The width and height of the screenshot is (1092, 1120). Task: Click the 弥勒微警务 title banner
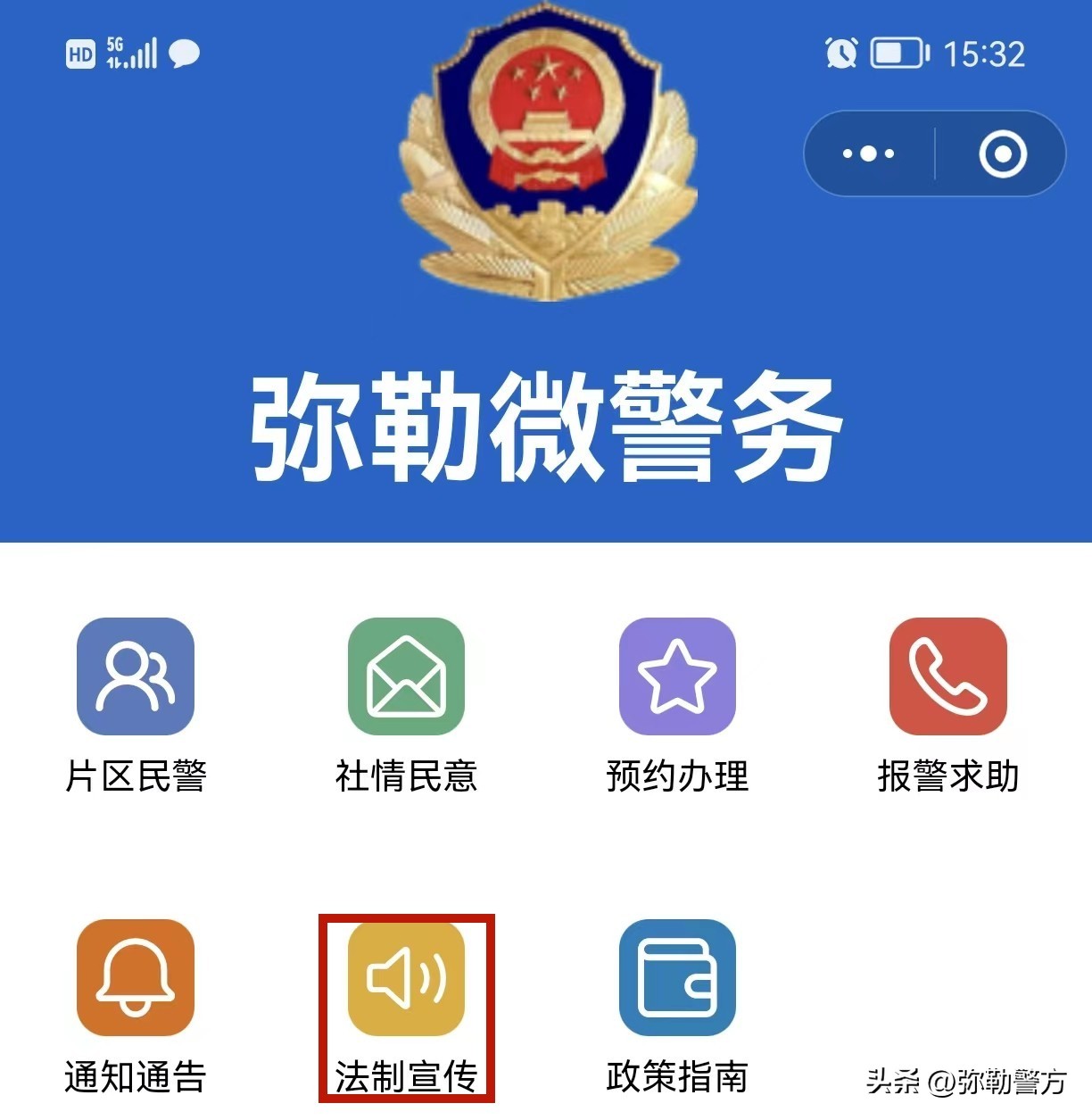tap(544, 424)
